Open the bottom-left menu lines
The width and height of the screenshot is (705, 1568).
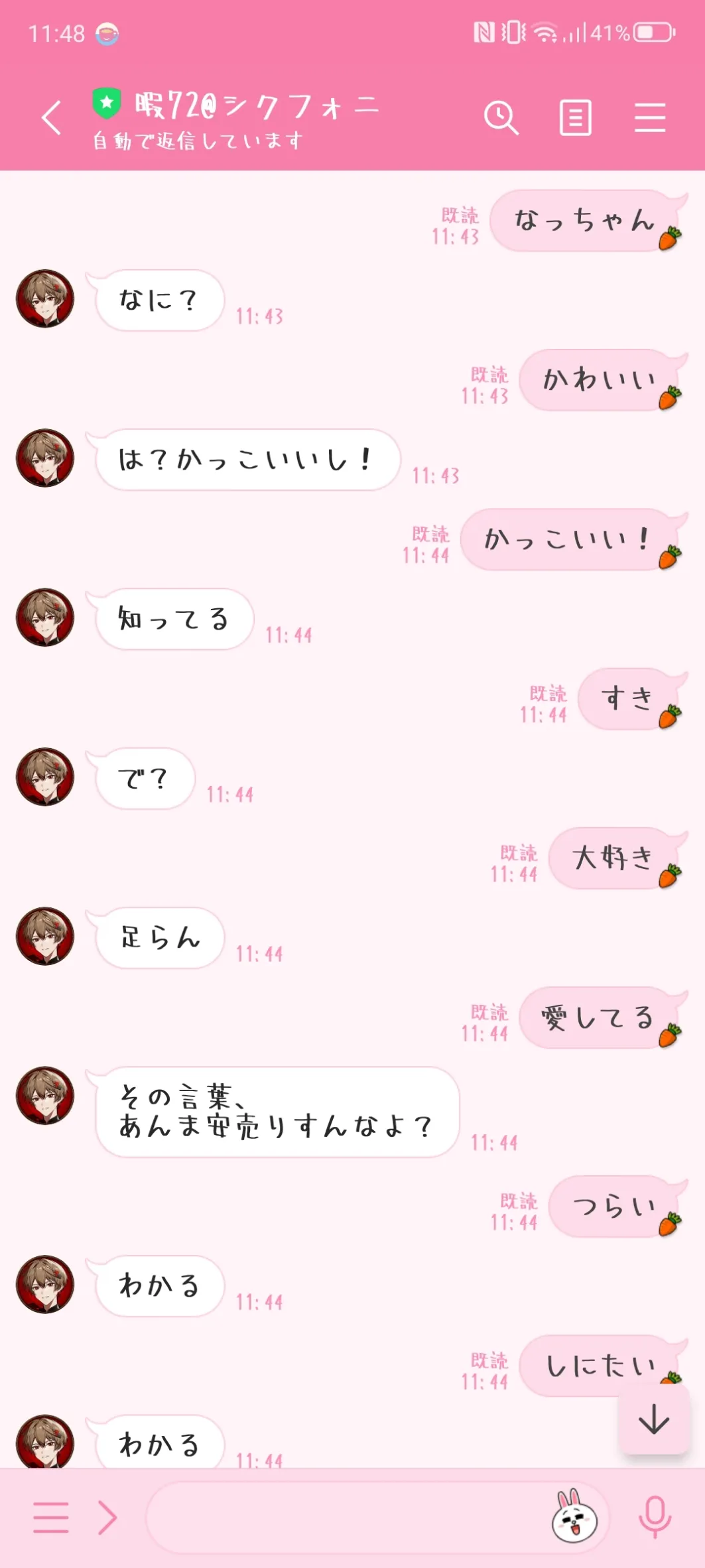point(51,1518)
